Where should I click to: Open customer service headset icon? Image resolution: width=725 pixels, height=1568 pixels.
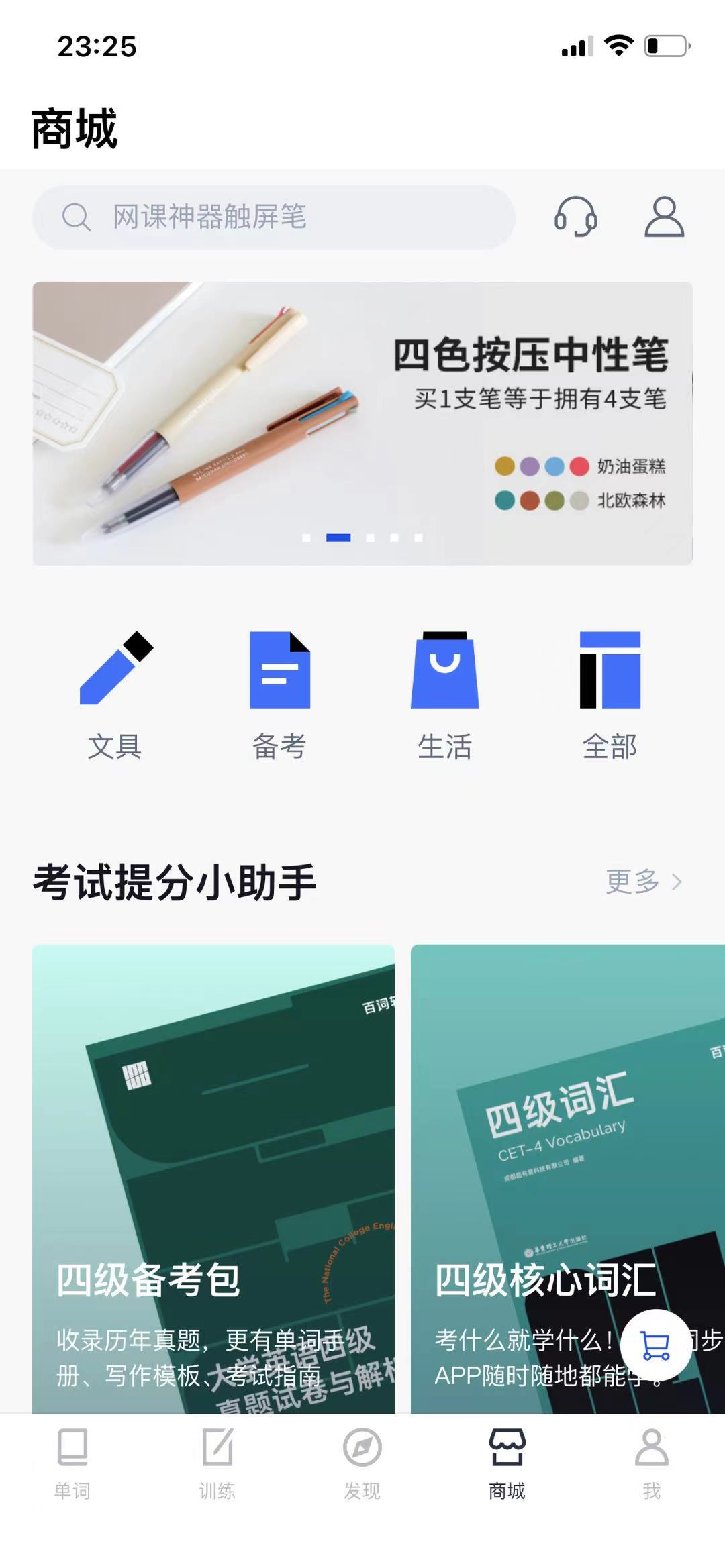pyautogui.click(x=575, y=217)
